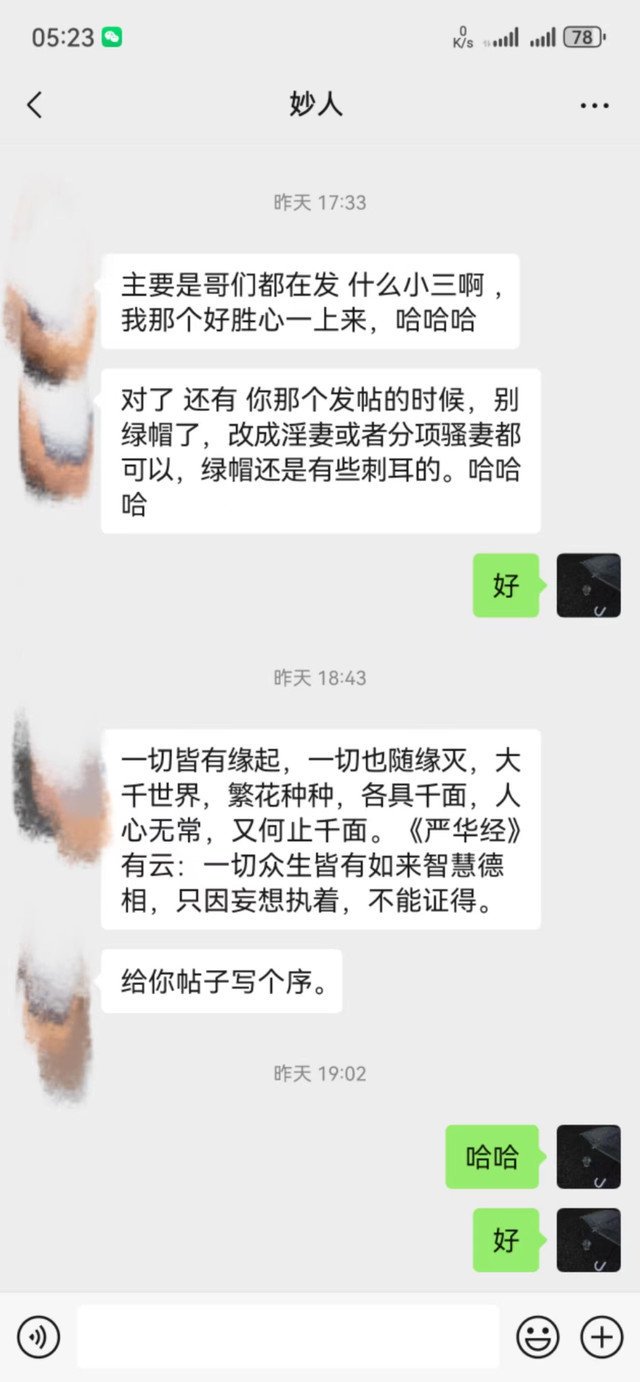Screen dimensions: 640x1382
Task: Switch to voice message input
Action: [38, 1336]
